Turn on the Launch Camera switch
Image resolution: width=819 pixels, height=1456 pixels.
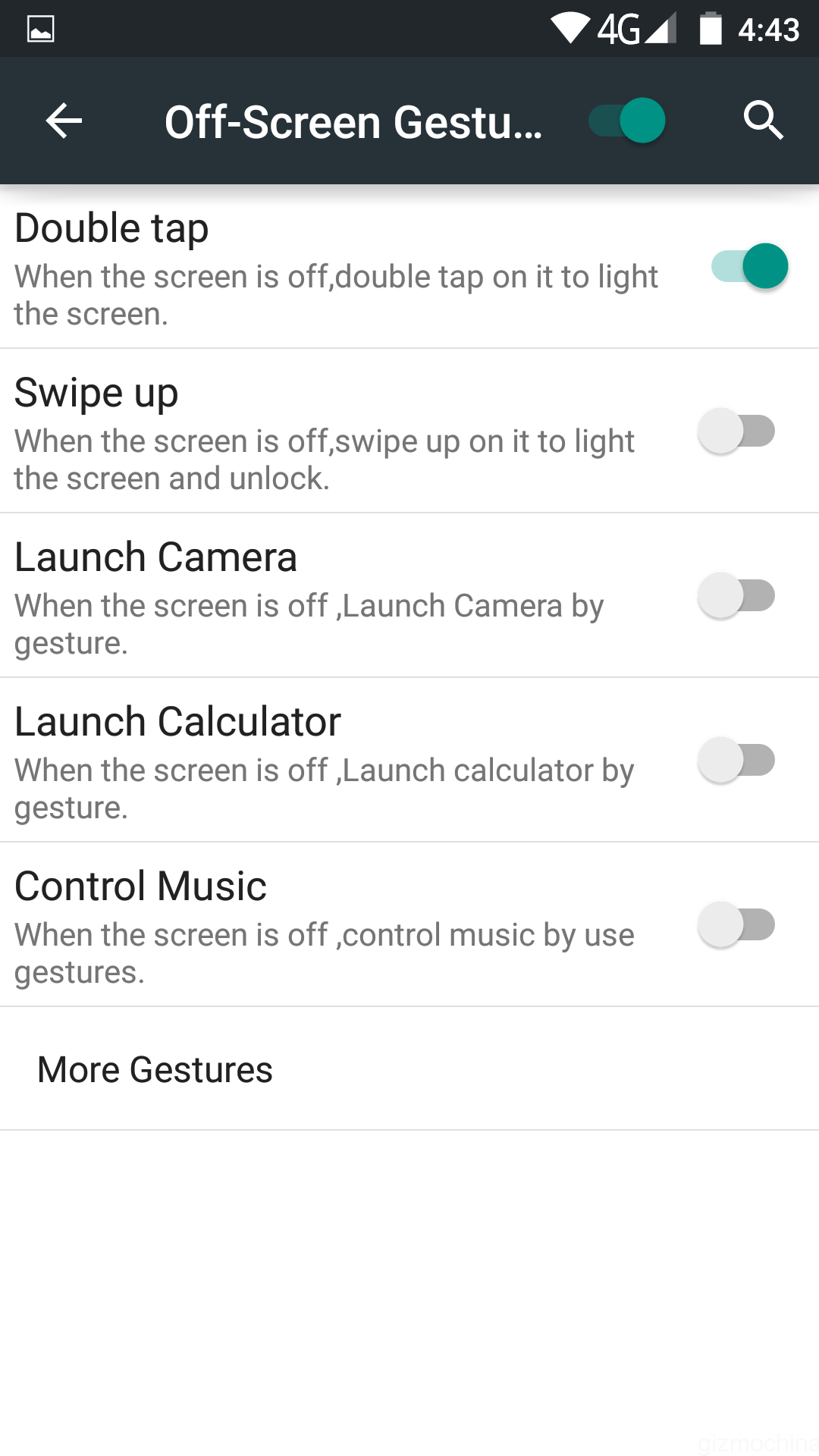tap(736, 595)
